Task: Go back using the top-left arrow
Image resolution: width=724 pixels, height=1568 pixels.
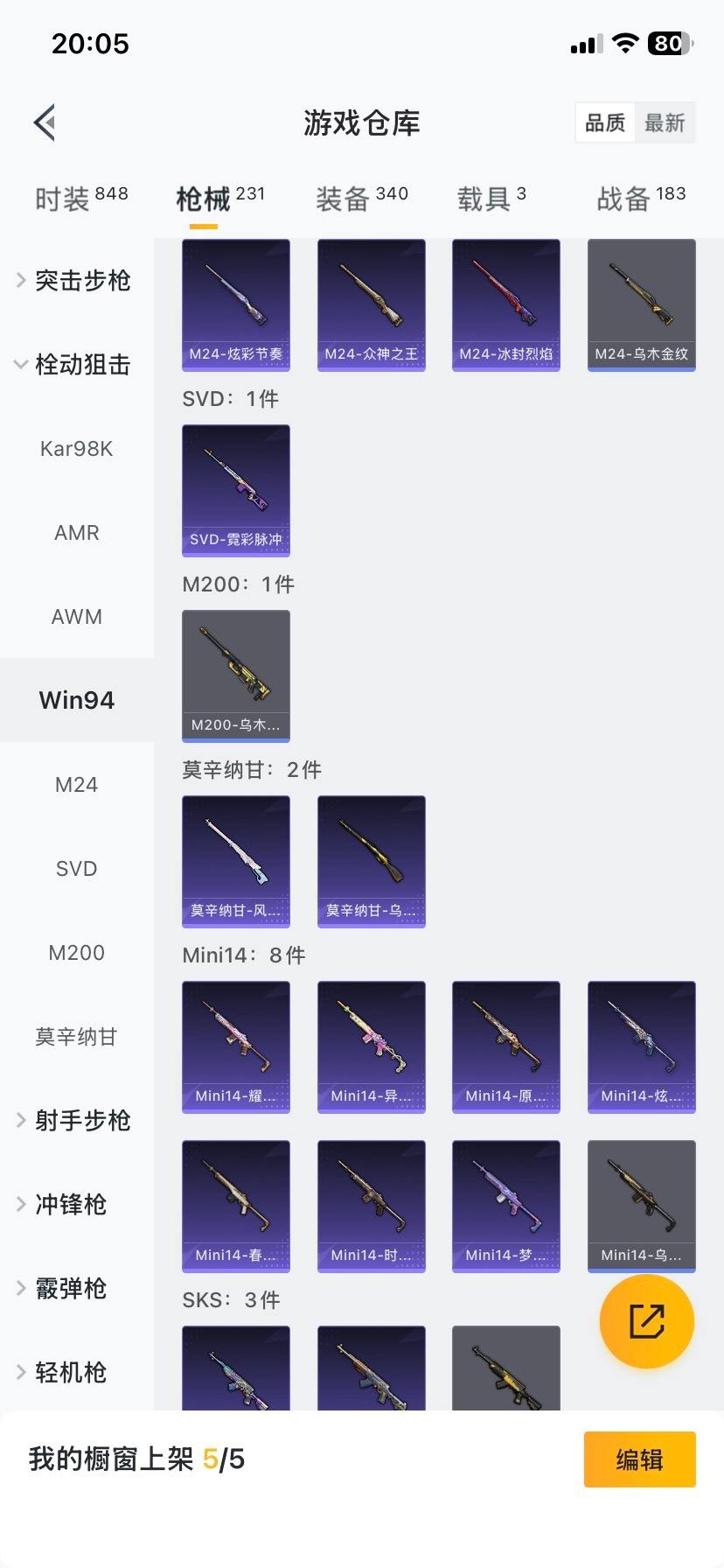Action: tap(45, 122)
